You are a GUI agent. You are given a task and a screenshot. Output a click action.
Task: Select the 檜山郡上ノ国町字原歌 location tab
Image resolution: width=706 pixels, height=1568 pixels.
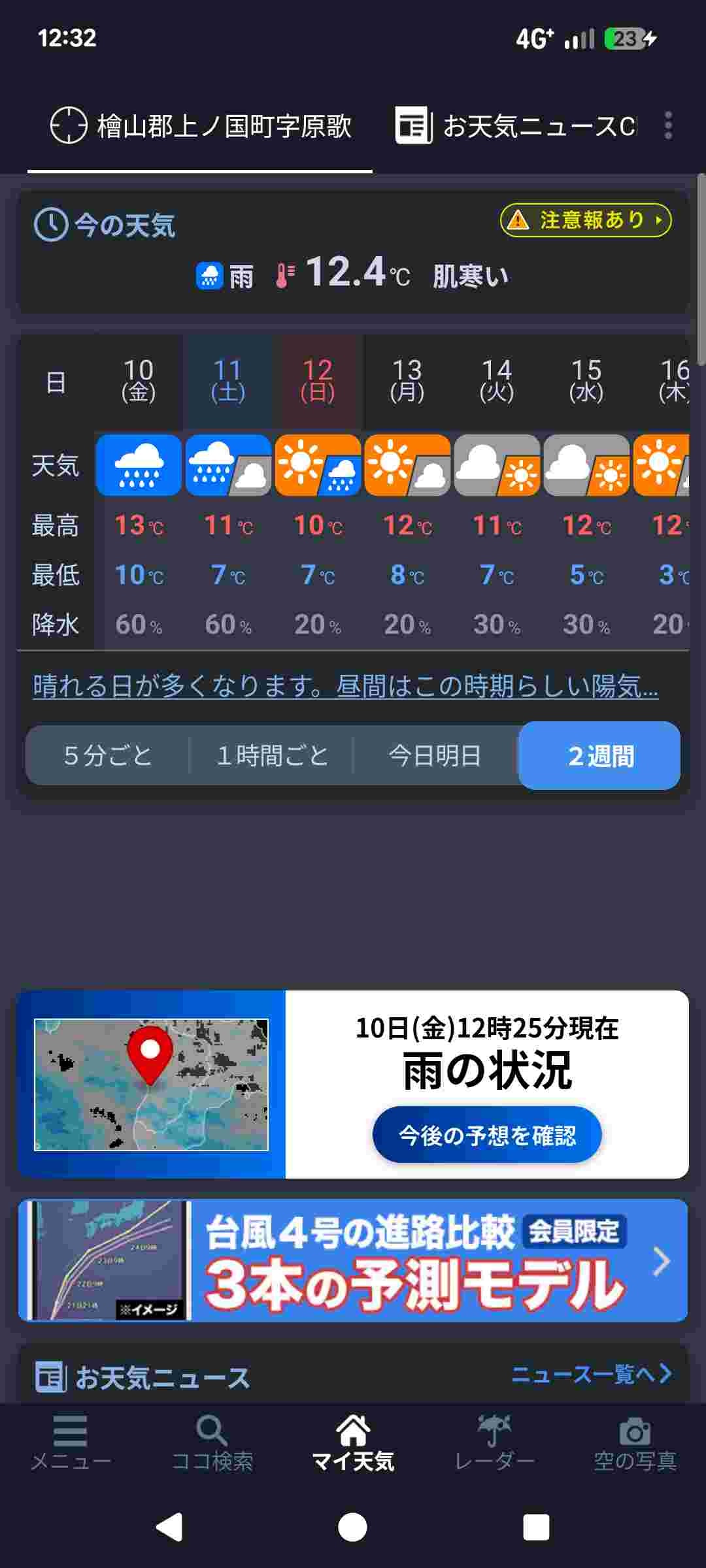[201, 125]
